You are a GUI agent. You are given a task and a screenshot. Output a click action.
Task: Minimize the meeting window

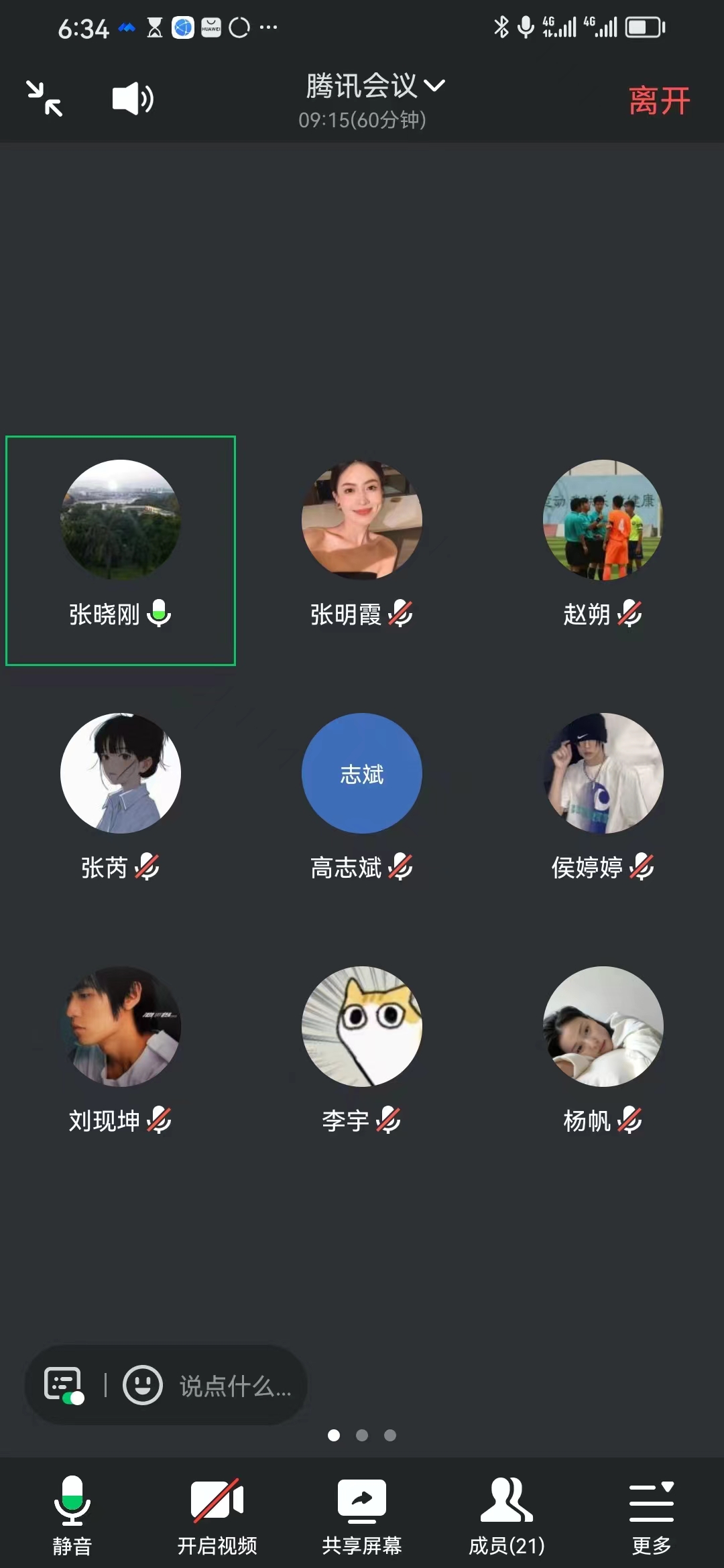[x=44, y=99]
